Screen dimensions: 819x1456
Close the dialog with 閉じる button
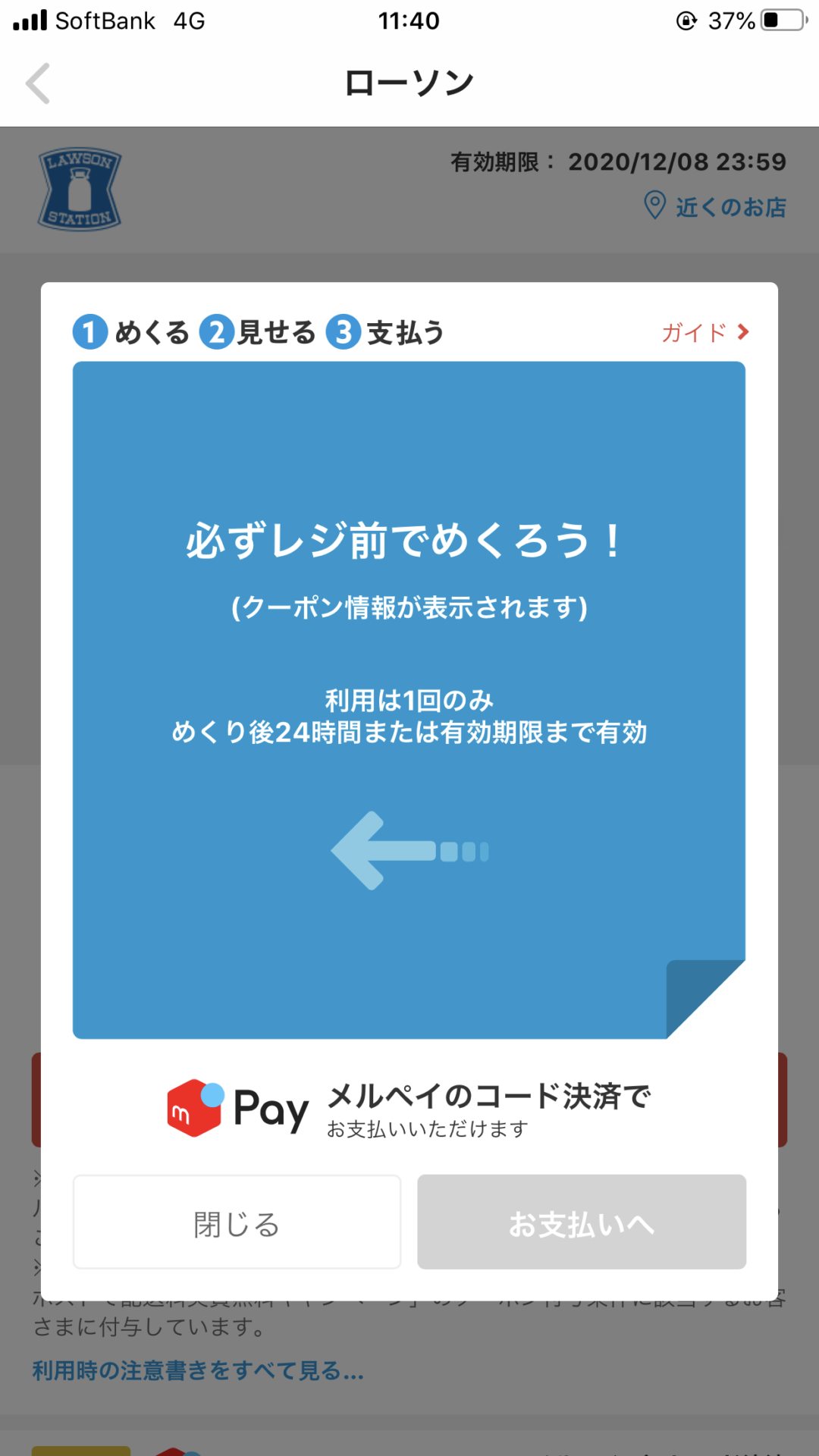click(x=237, y=1222)
